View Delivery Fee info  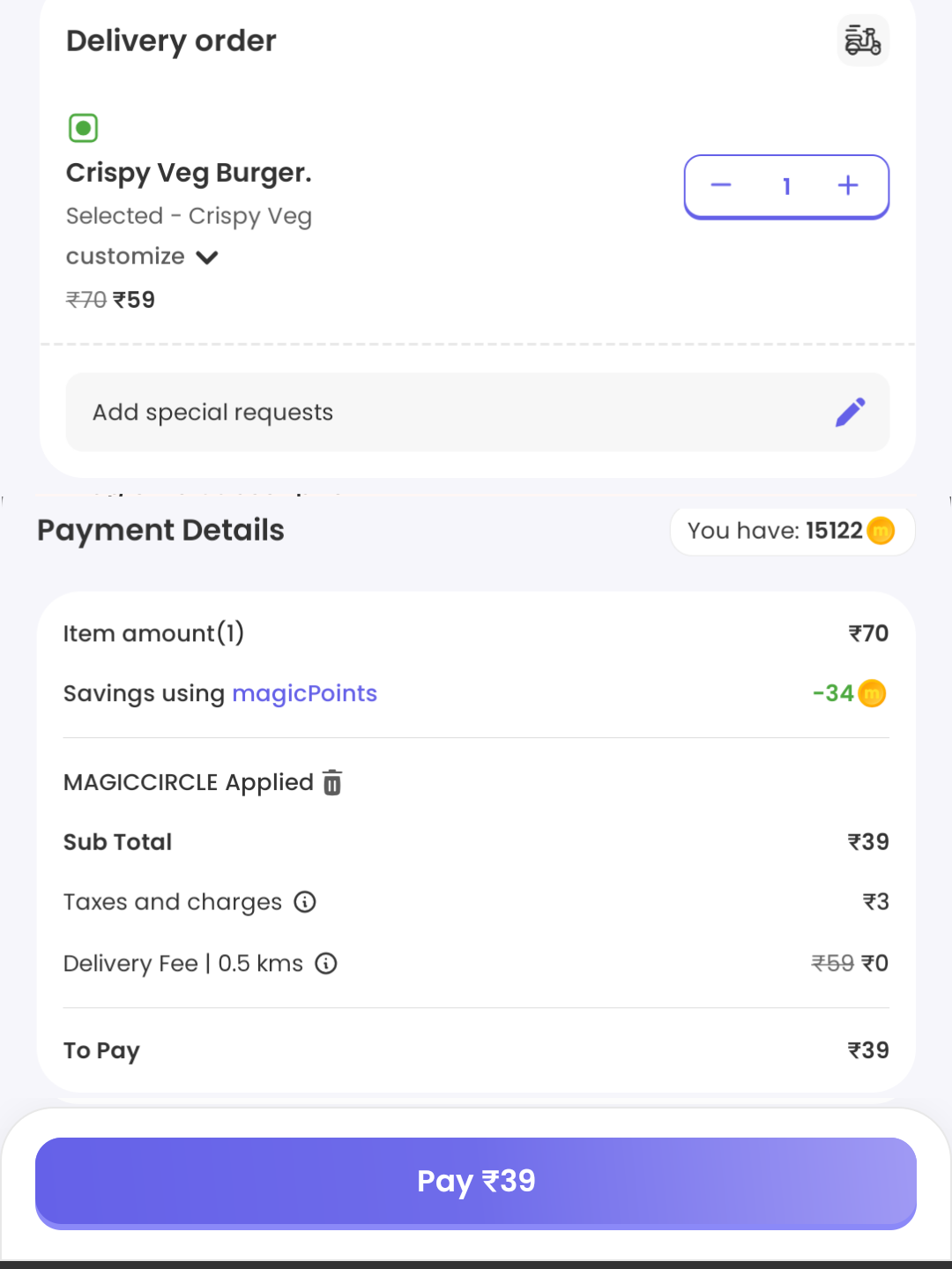tap(326, 963)
